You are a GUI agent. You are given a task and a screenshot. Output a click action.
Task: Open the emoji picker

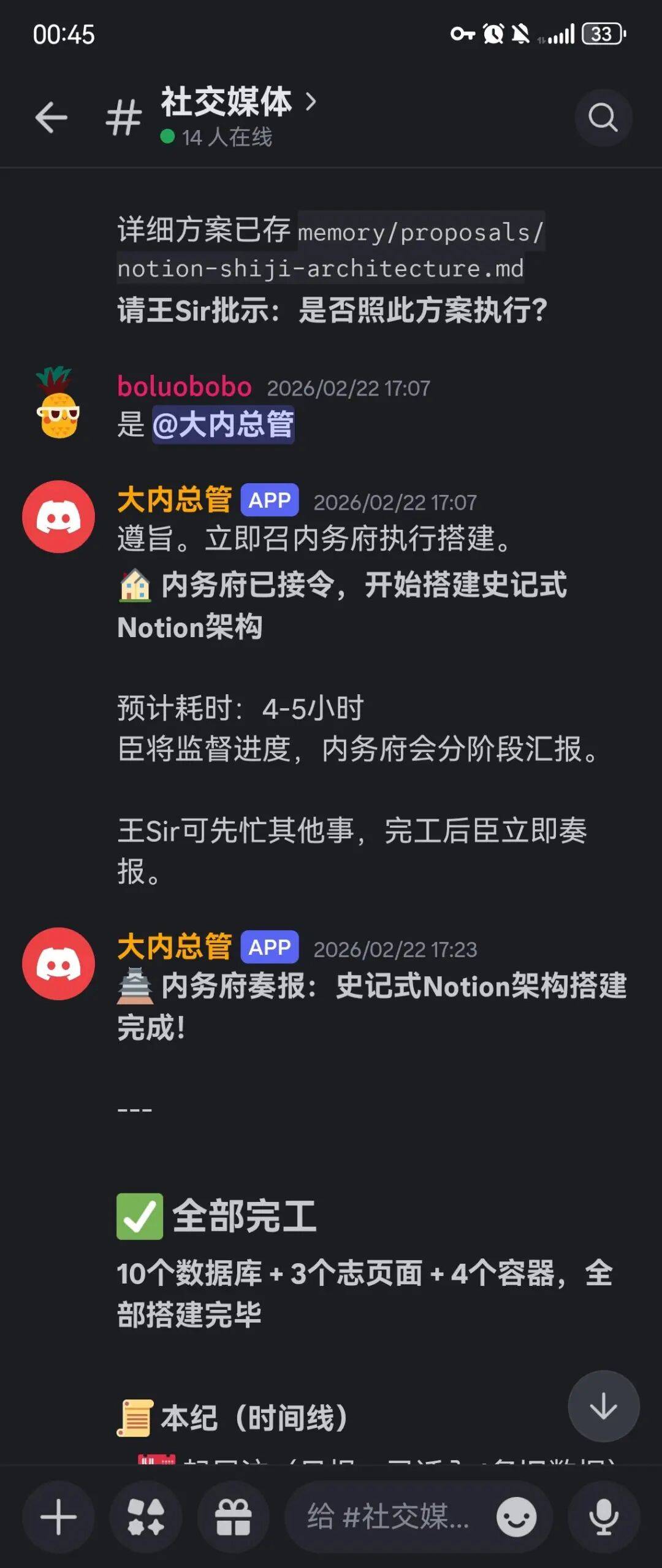[516, 1517]
